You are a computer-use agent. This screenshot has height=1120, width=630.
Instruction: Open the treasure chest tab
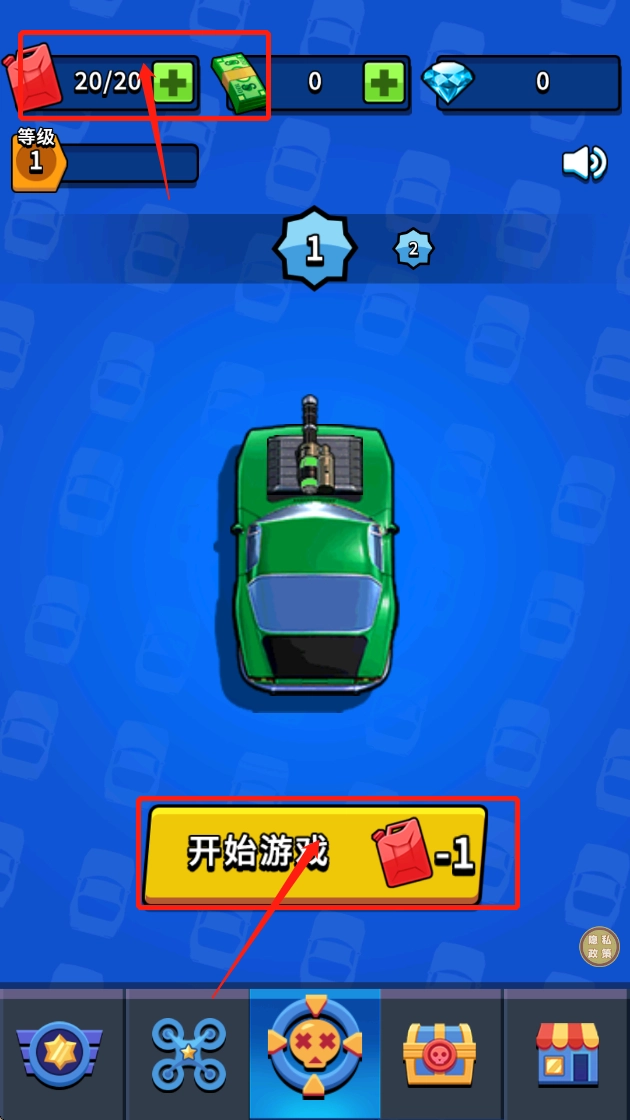click(x=440, y=1054)
